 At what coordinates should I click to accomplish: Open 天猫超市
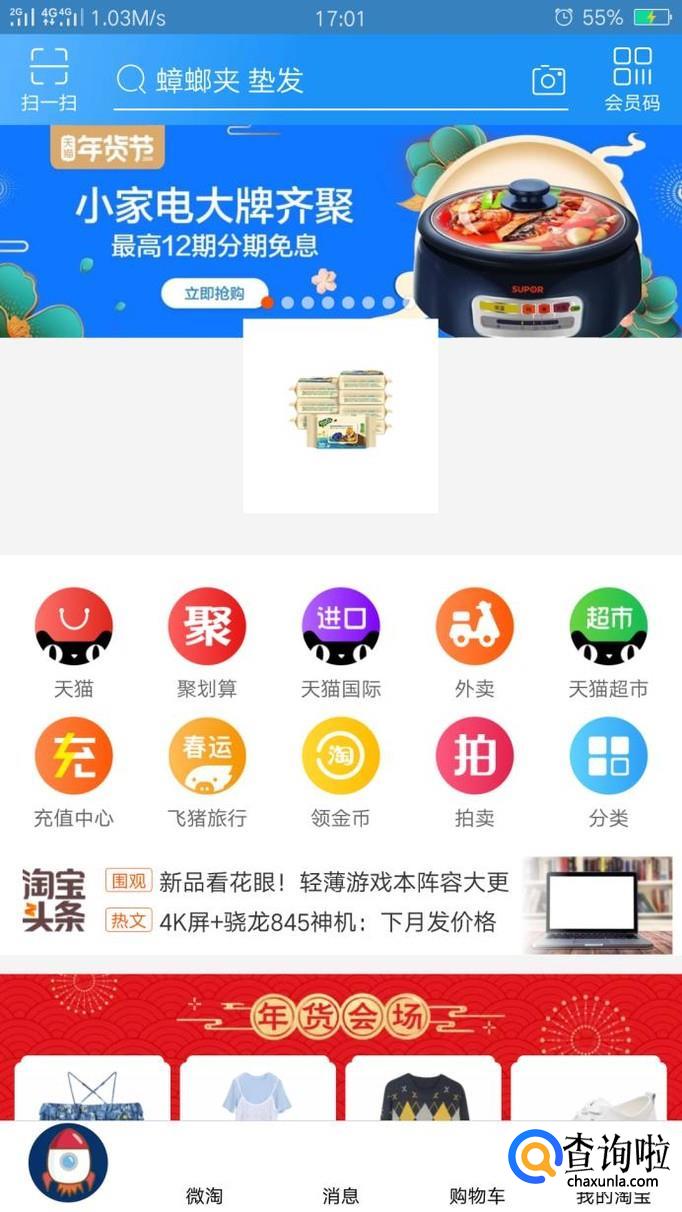point(608,641)
